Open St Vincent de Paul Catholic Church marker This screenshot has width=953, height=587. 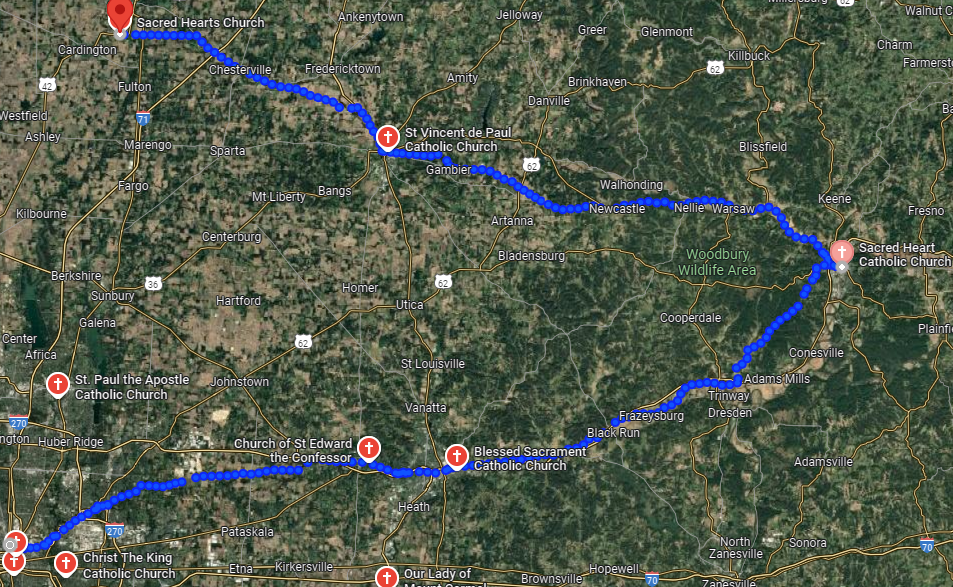pos(388,137)
